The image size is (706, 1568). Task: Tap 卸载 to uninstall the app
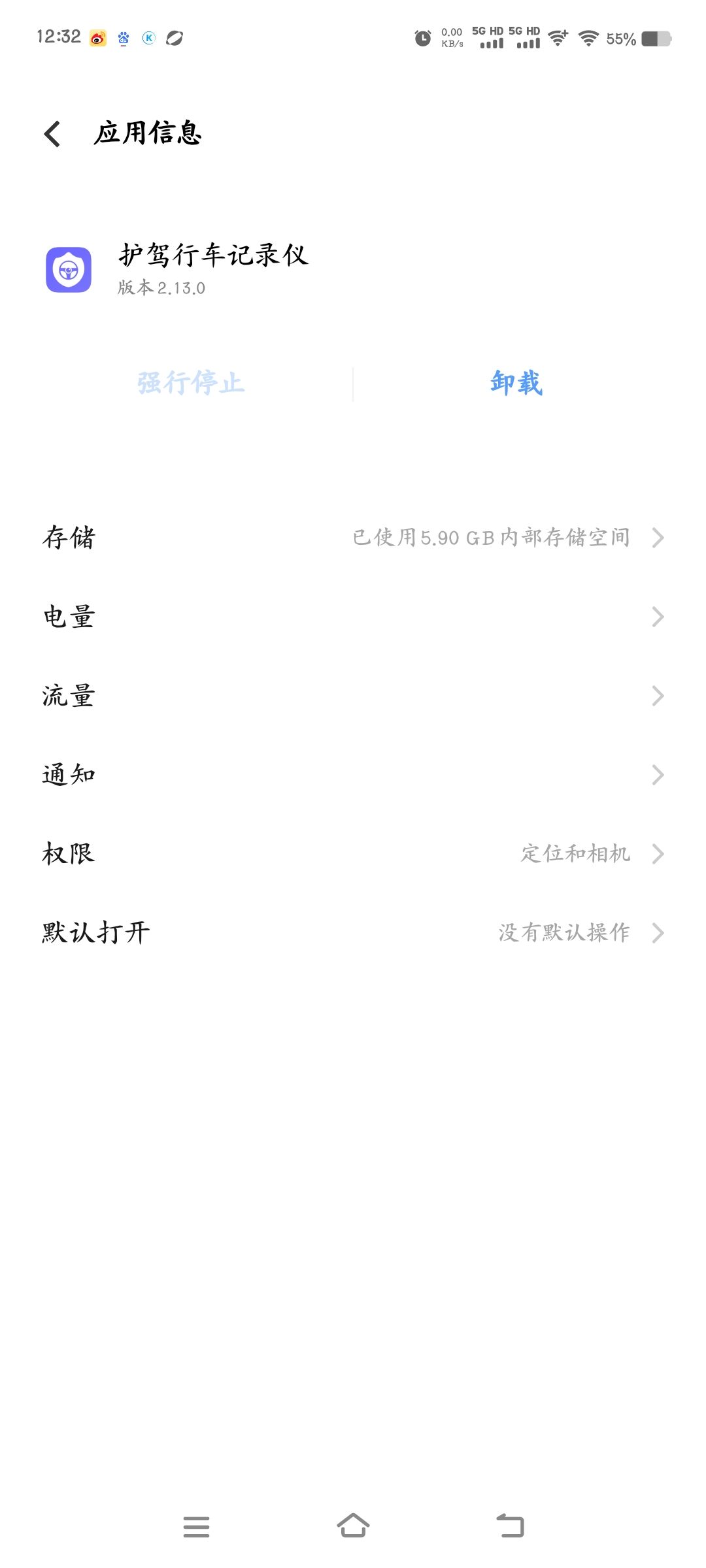coord(516,384)
